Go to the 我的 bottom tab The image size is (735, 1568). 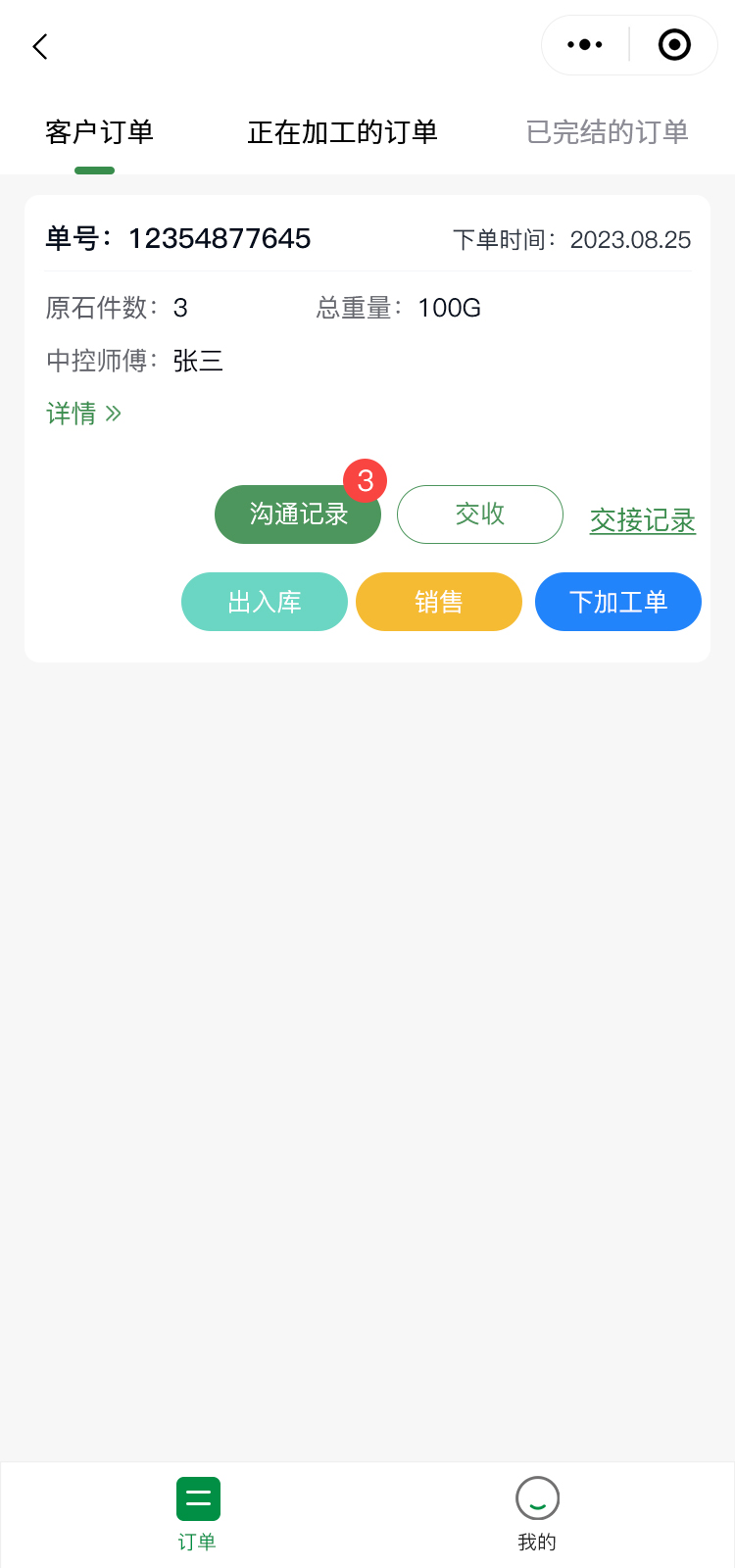coord(537,1514)
